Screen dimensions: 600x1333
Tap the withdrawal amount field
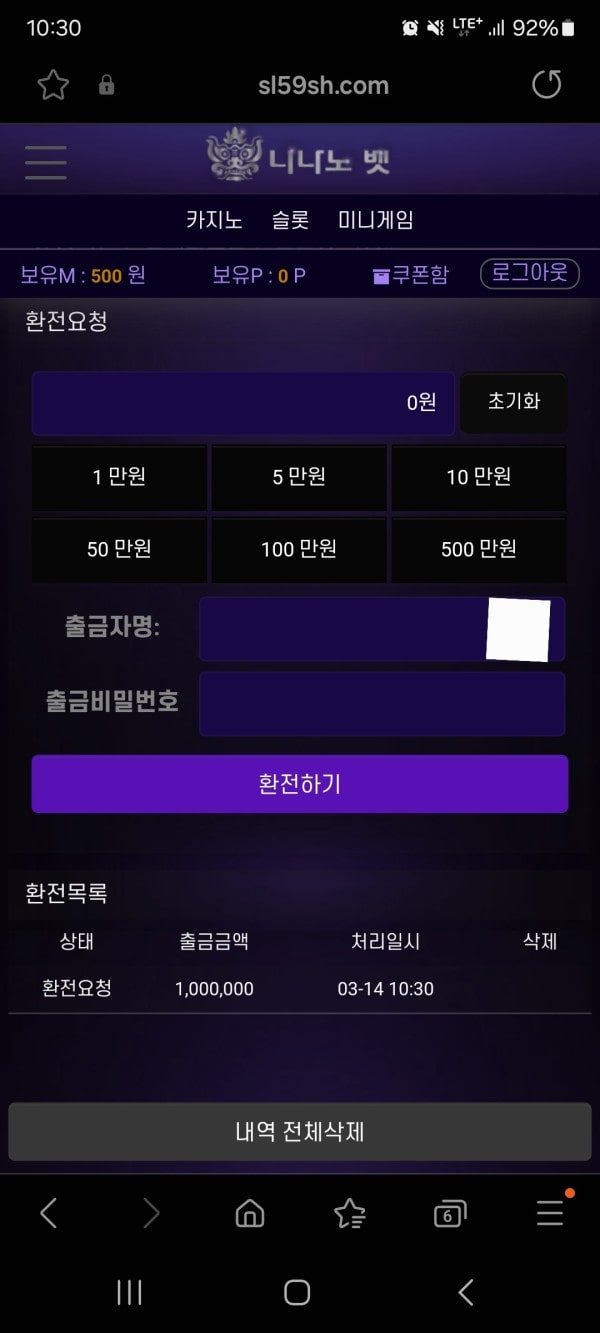pyautogui.click(x=243, y=403)
